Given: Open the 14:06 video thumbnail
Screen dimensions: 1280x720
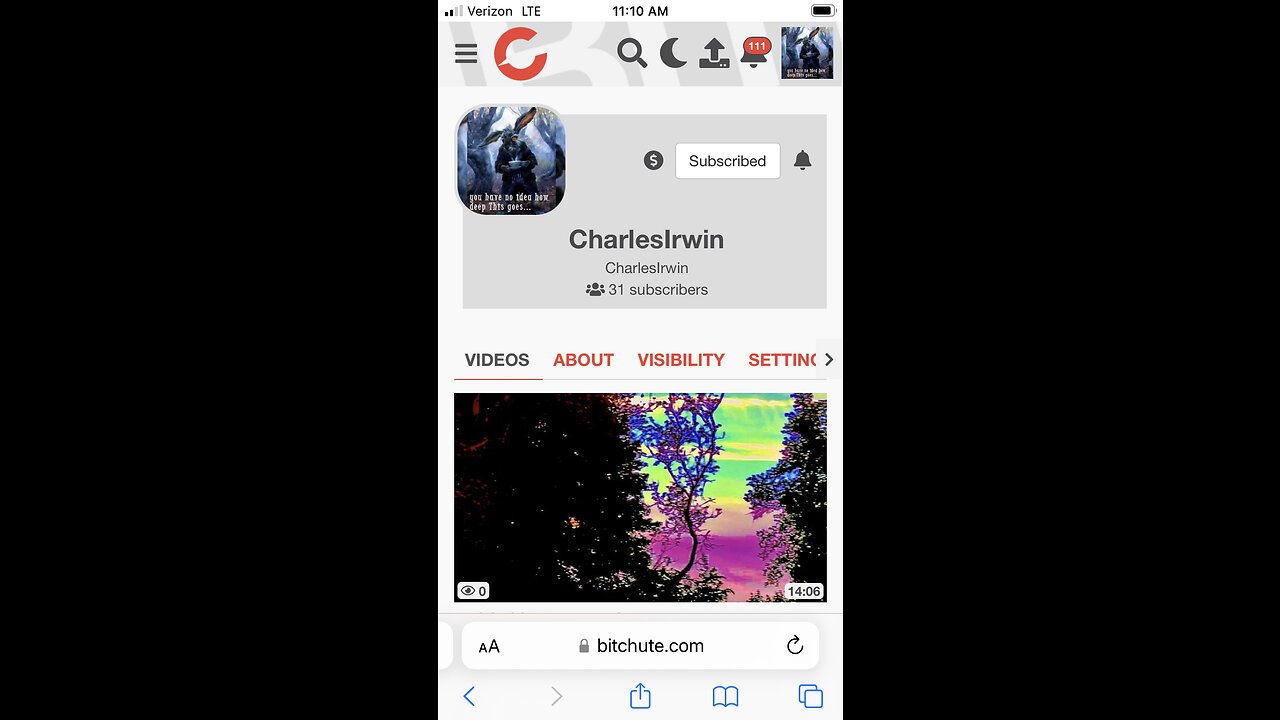Looking at the screenshot, I should [640, 497].
